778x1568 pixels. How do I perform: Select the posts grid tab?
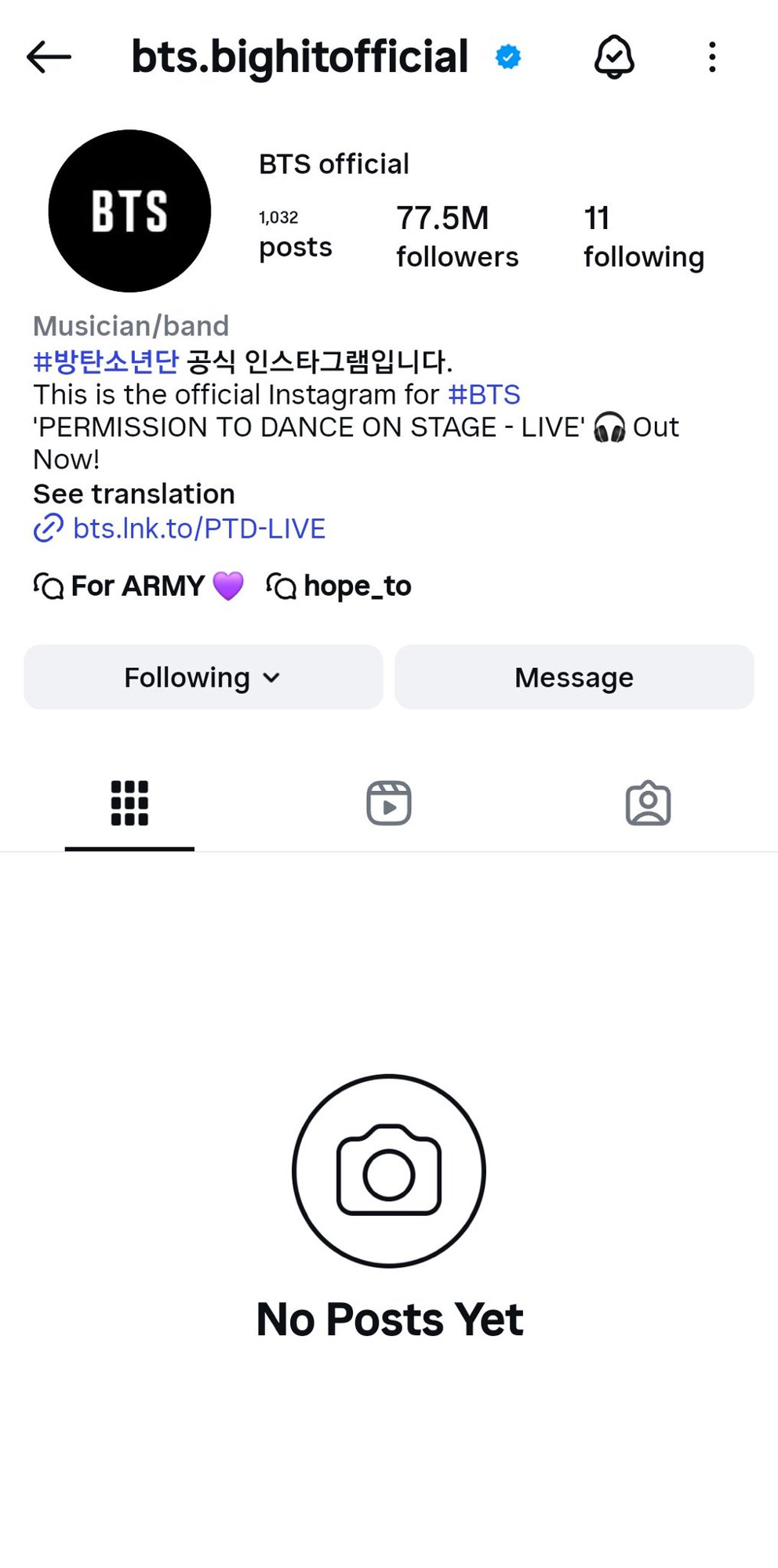(129, 804)
